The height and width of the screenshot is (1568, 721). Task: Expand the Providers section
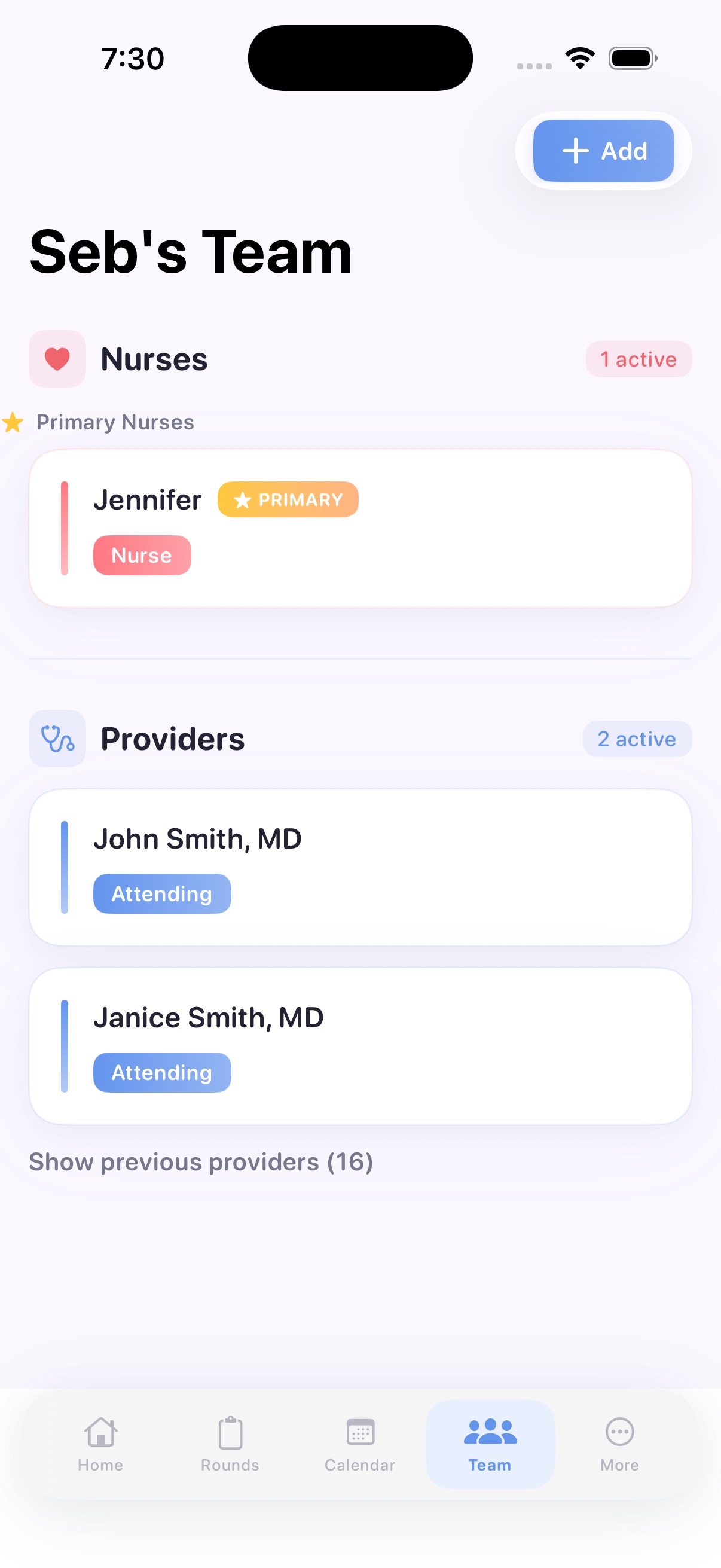173,739
